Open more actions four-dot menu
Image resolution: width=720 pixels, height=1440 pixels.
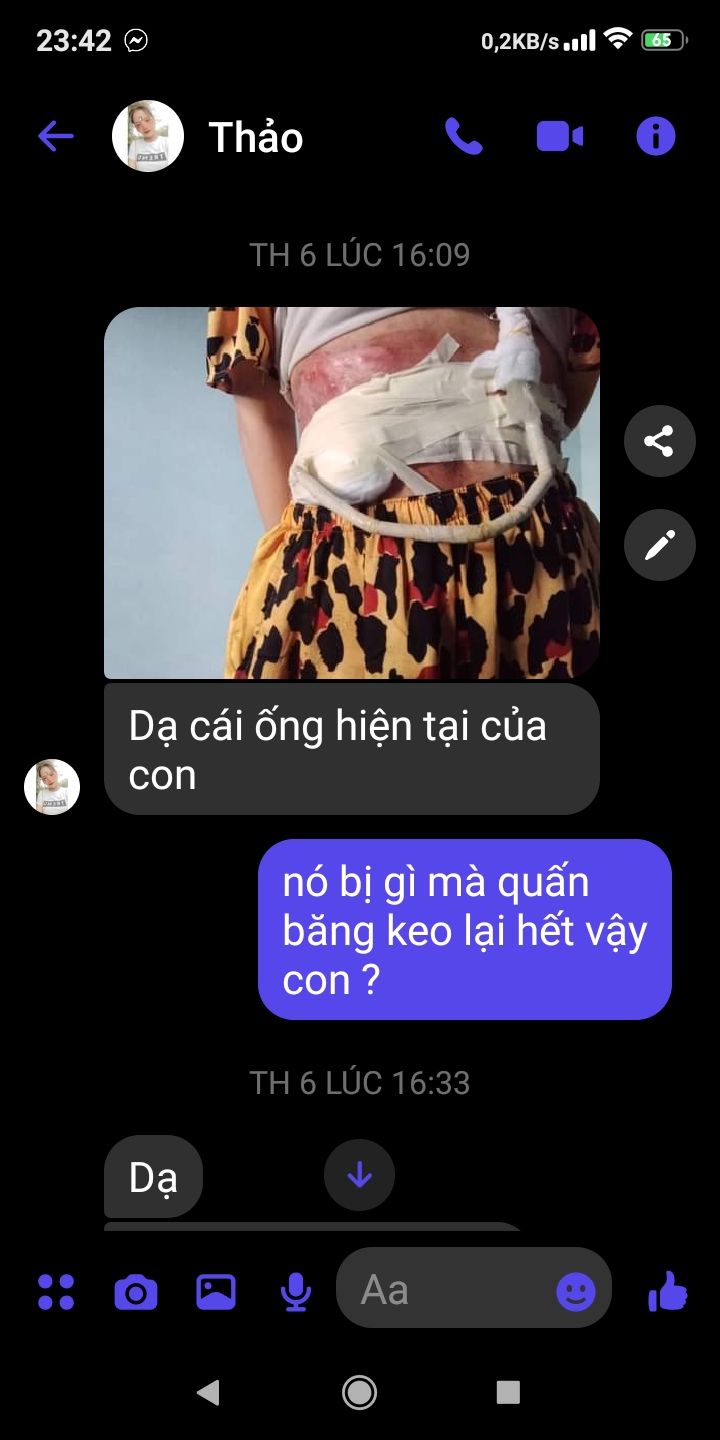click(x=56, y=1291)
